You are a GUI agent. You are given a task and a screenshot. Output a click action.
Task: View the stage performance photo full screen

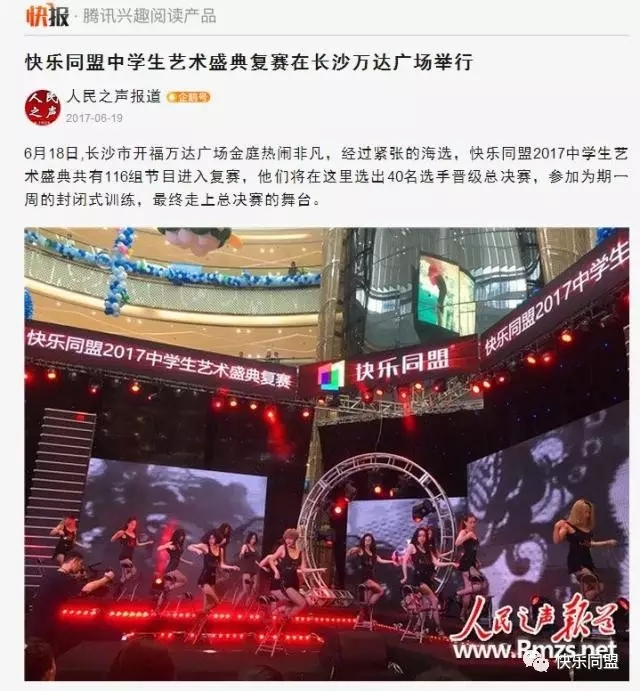coord(327,454)
